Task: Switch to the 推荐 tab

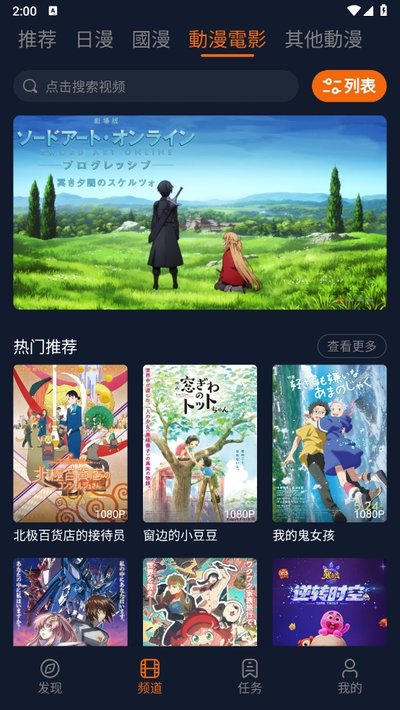Action: (37, 39)
